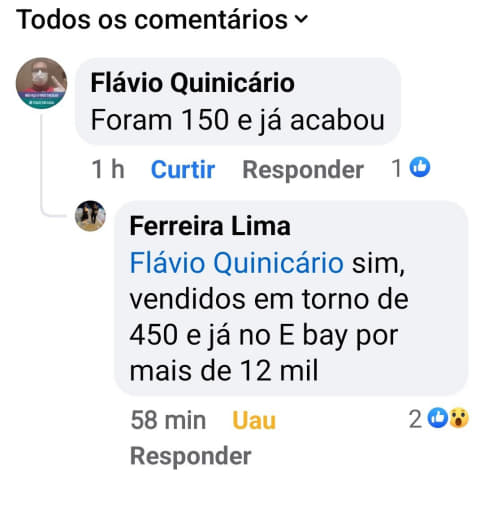Viewport: 484px width, 520px height.
Task: Open Ferreira Lima's name on the reply
Action: [x=210, y=226]
